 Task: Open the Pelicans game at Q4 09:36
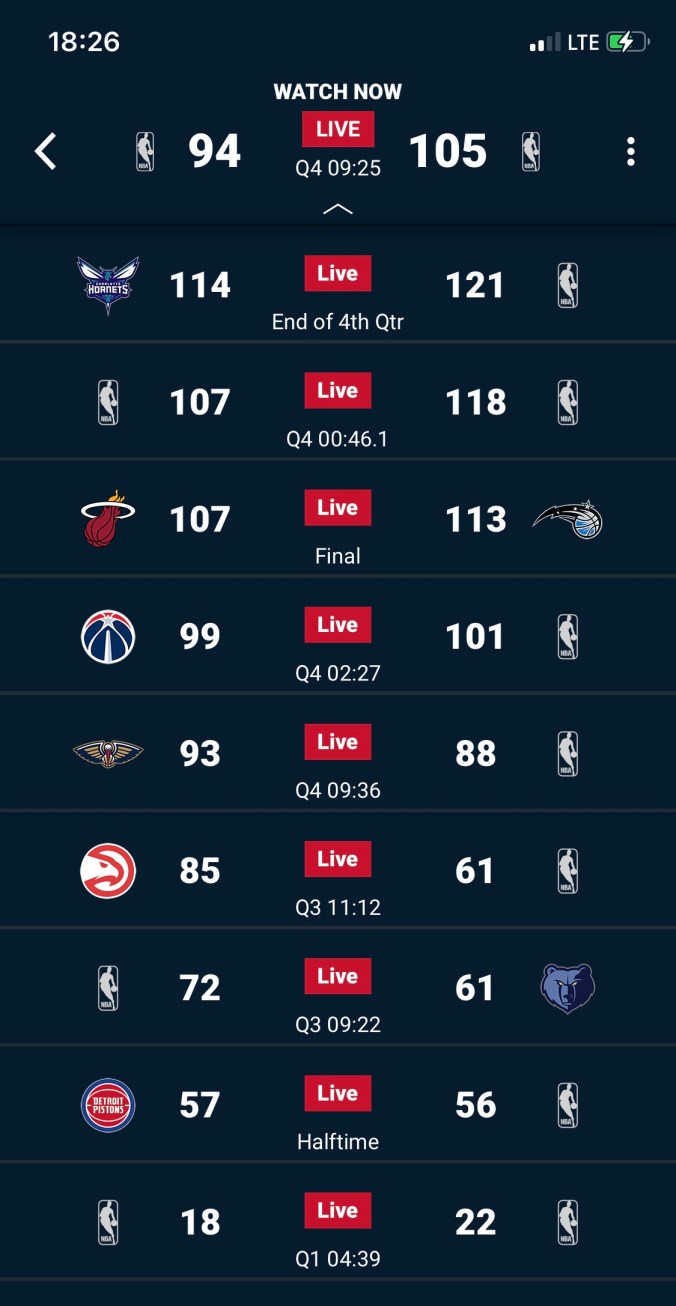338,754
